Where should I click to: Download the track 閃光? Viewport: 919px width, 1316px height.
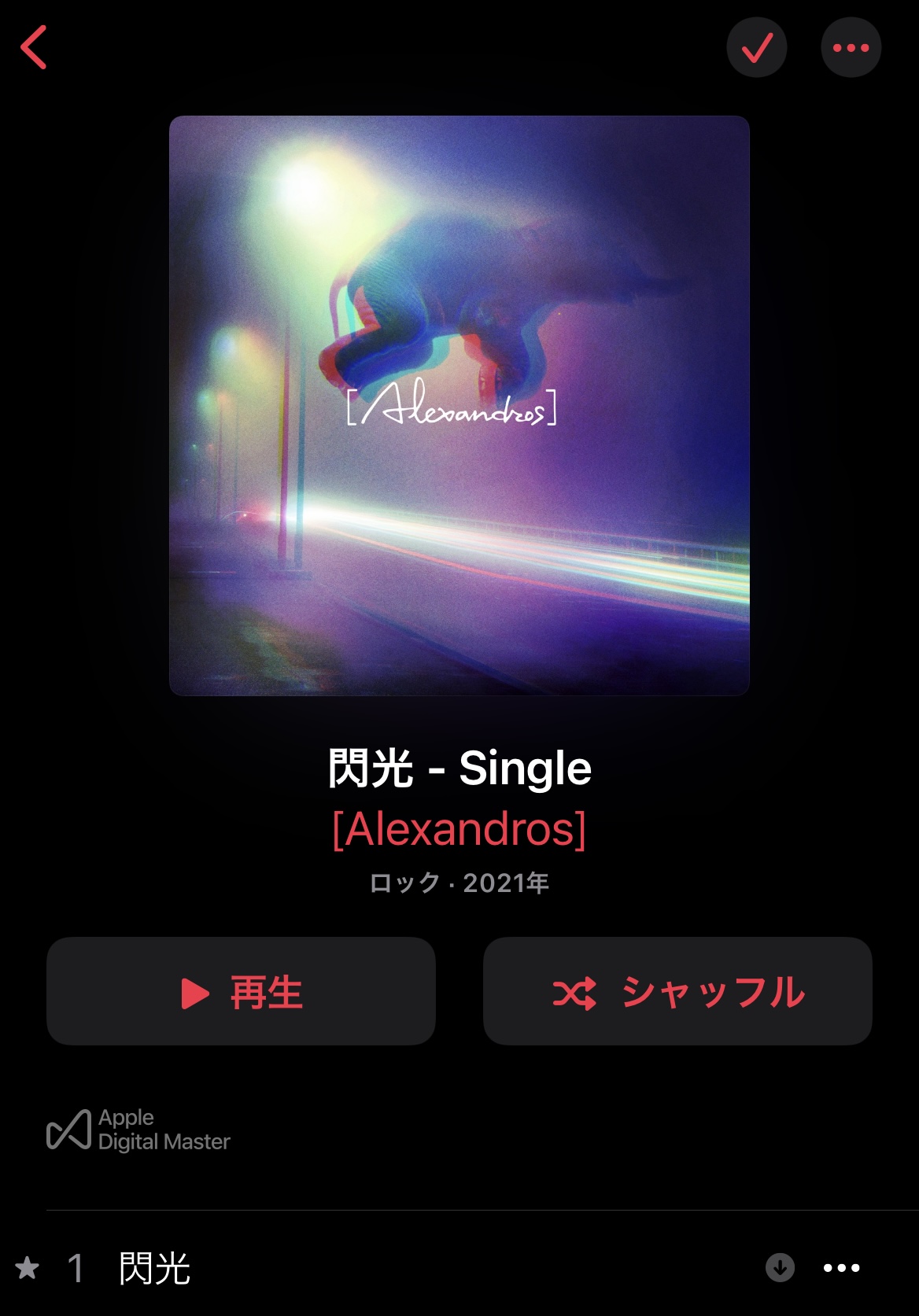[780, 1267]
